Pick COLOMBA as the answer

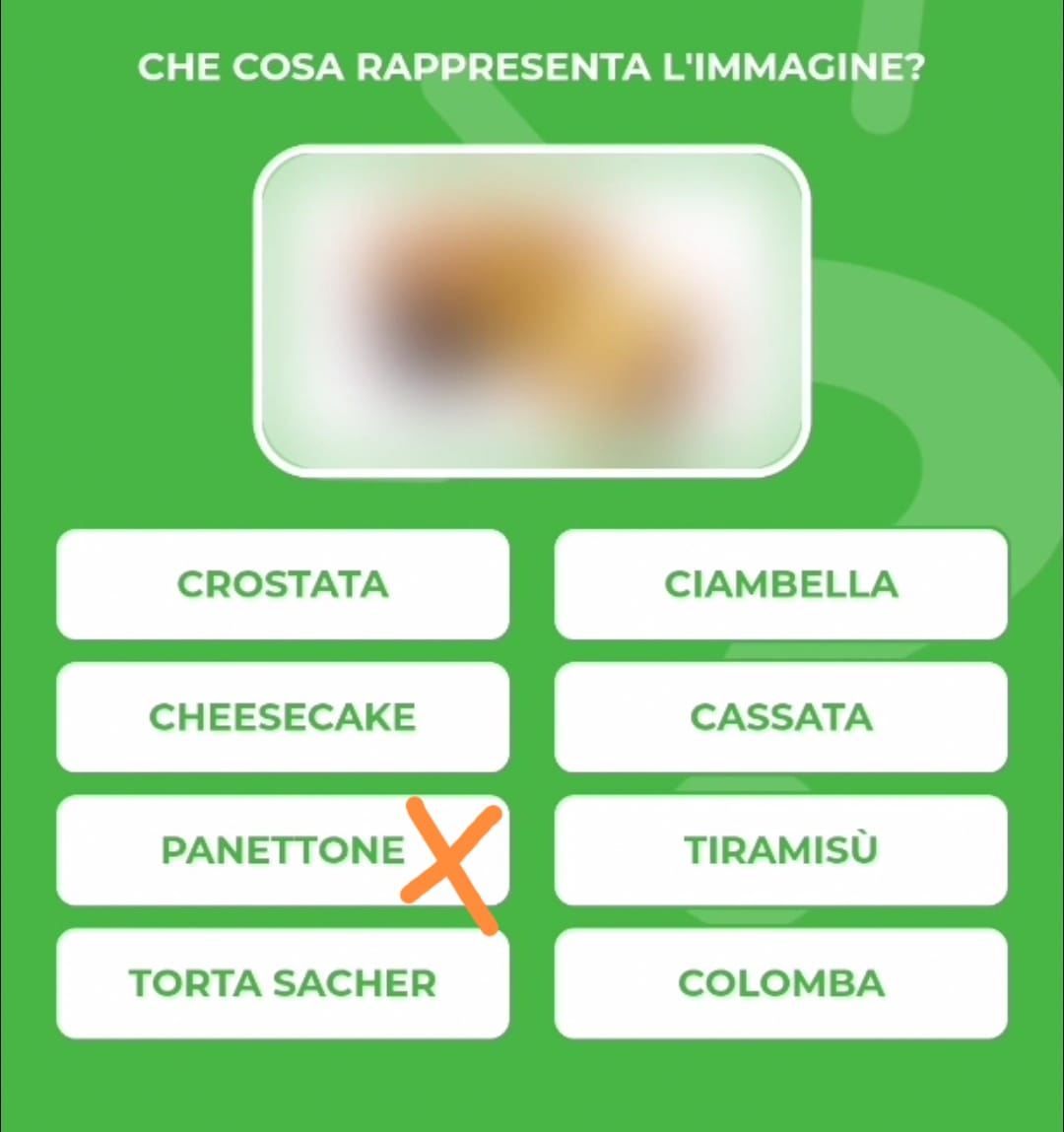tap(780, 983)
